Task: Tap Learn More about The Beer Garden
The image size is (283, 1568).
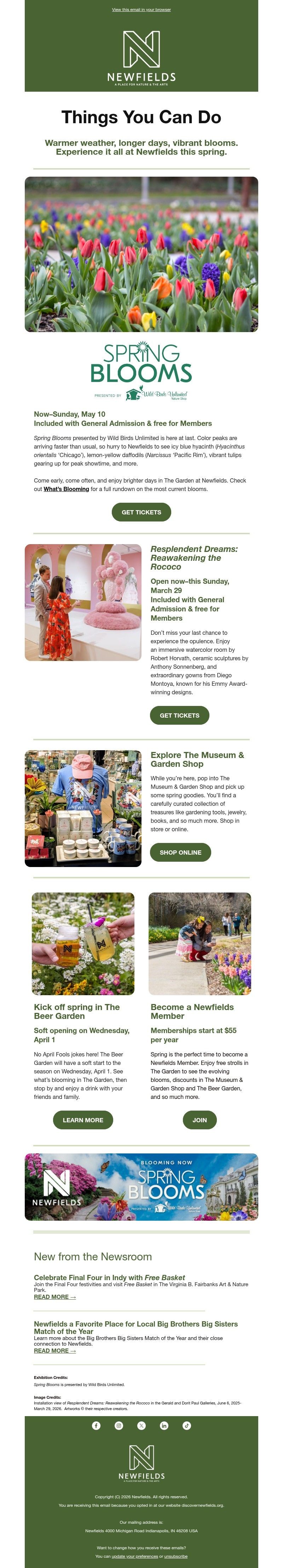Action: [83, 1119]
